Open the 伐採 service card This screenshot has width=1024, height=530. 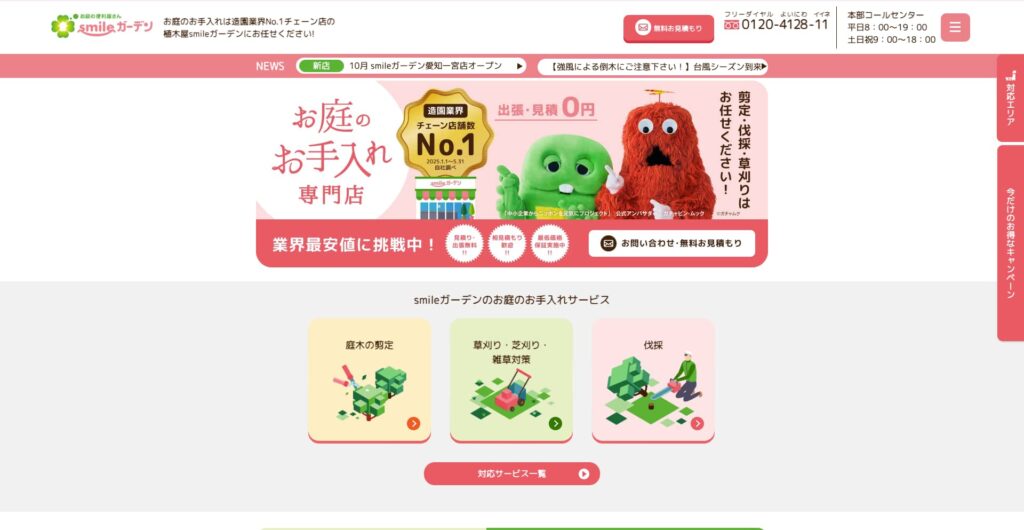pyautogui.click(x=653, y=380)
